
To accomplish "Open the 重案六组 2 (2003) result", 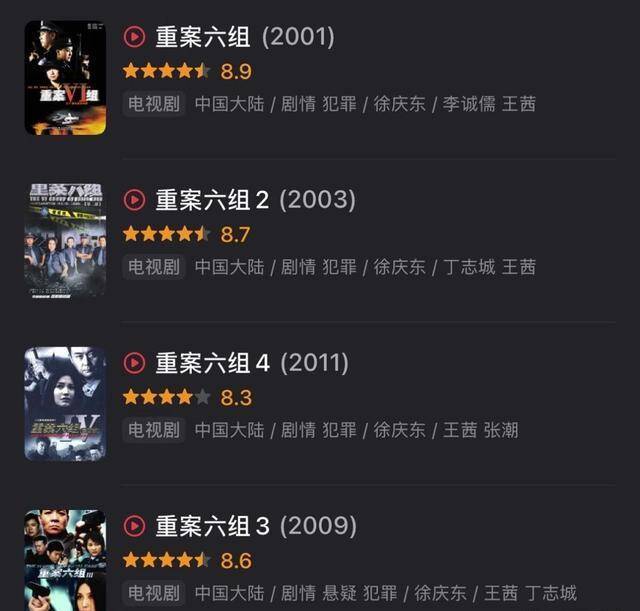I will [x=254, y=200].
